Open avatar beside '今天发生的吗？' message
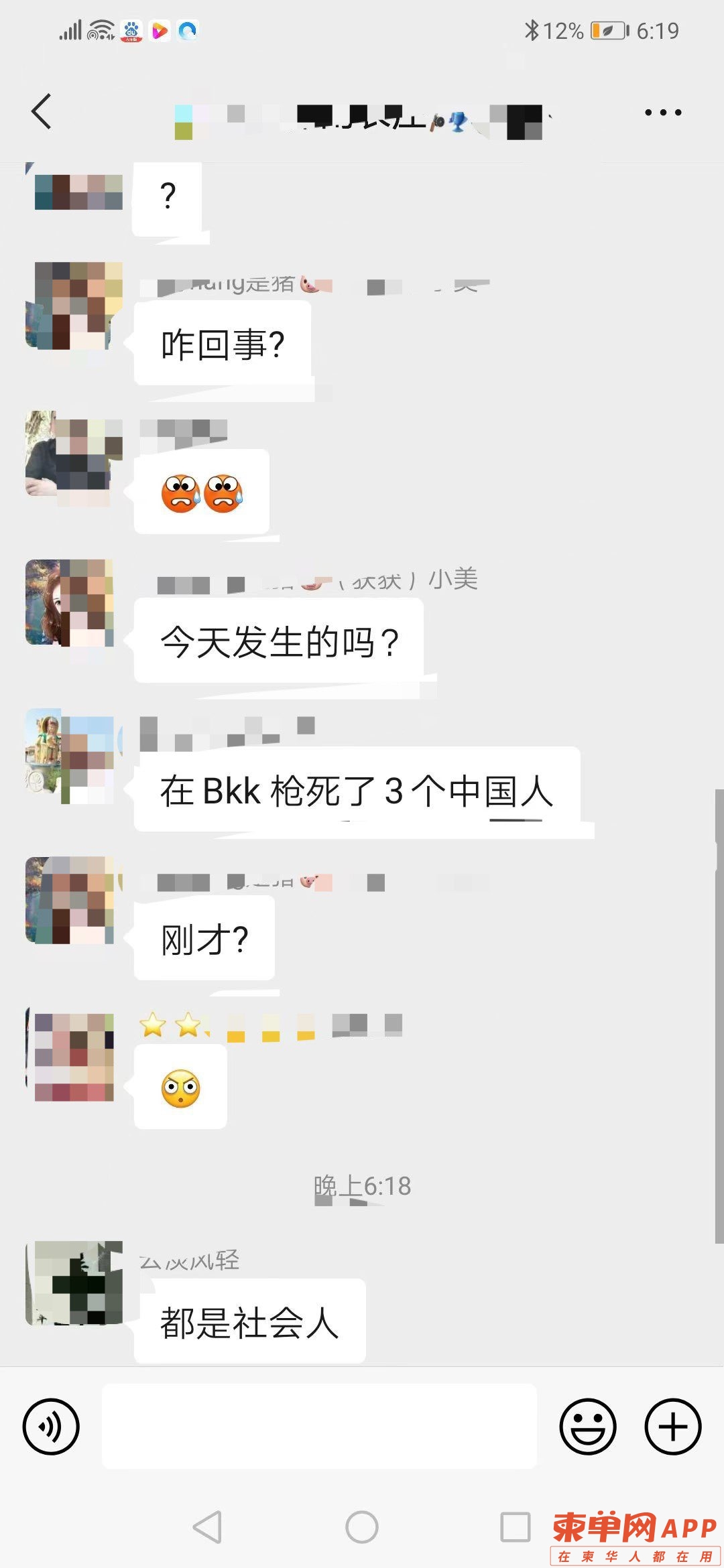This screenshot has height=1568, width=724. tap(70, 602)
